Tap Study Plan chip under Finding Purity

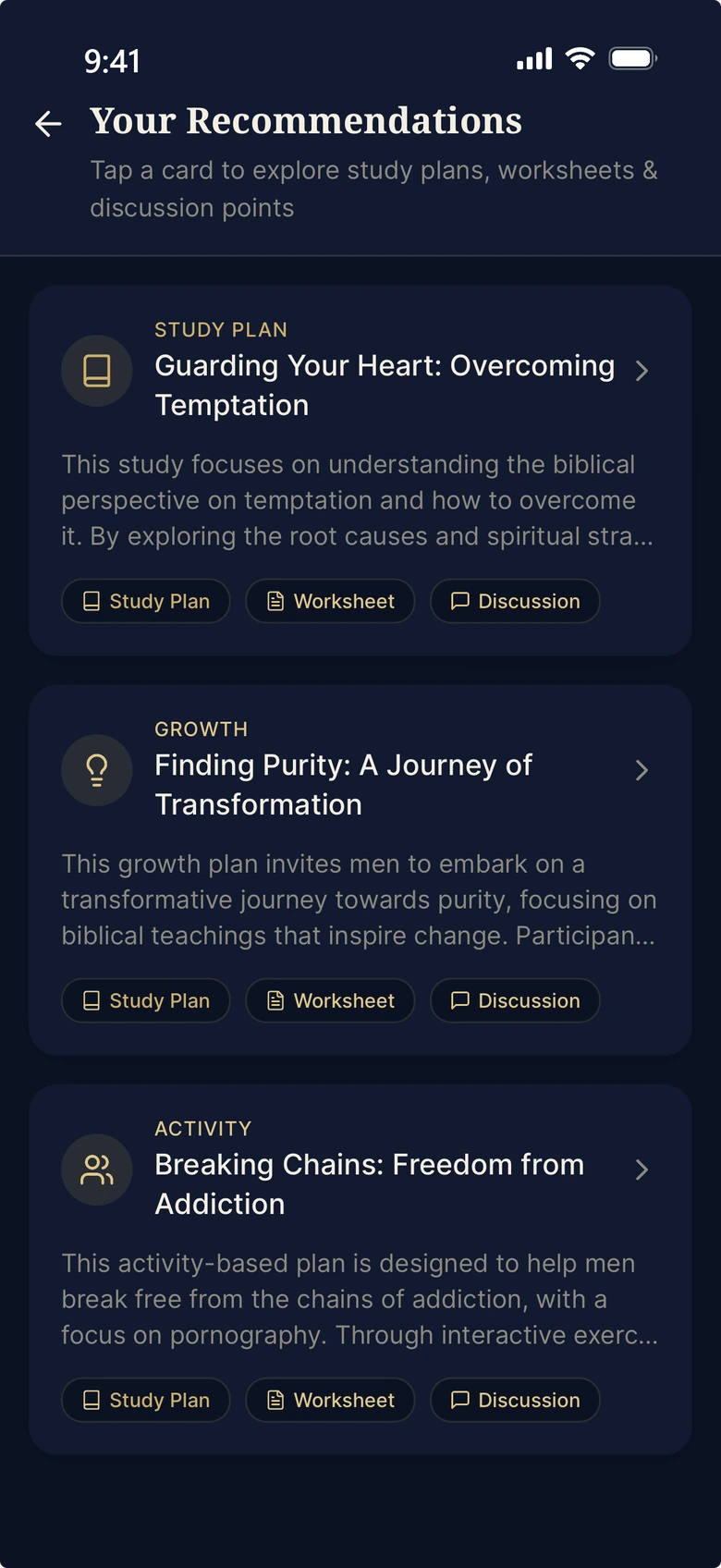(x=145, y=1000)
